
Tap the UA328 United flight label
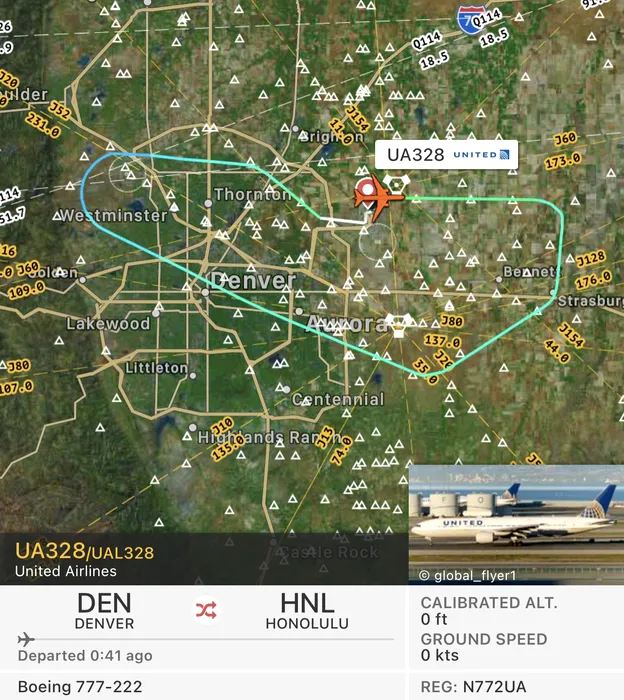[446, 156]
